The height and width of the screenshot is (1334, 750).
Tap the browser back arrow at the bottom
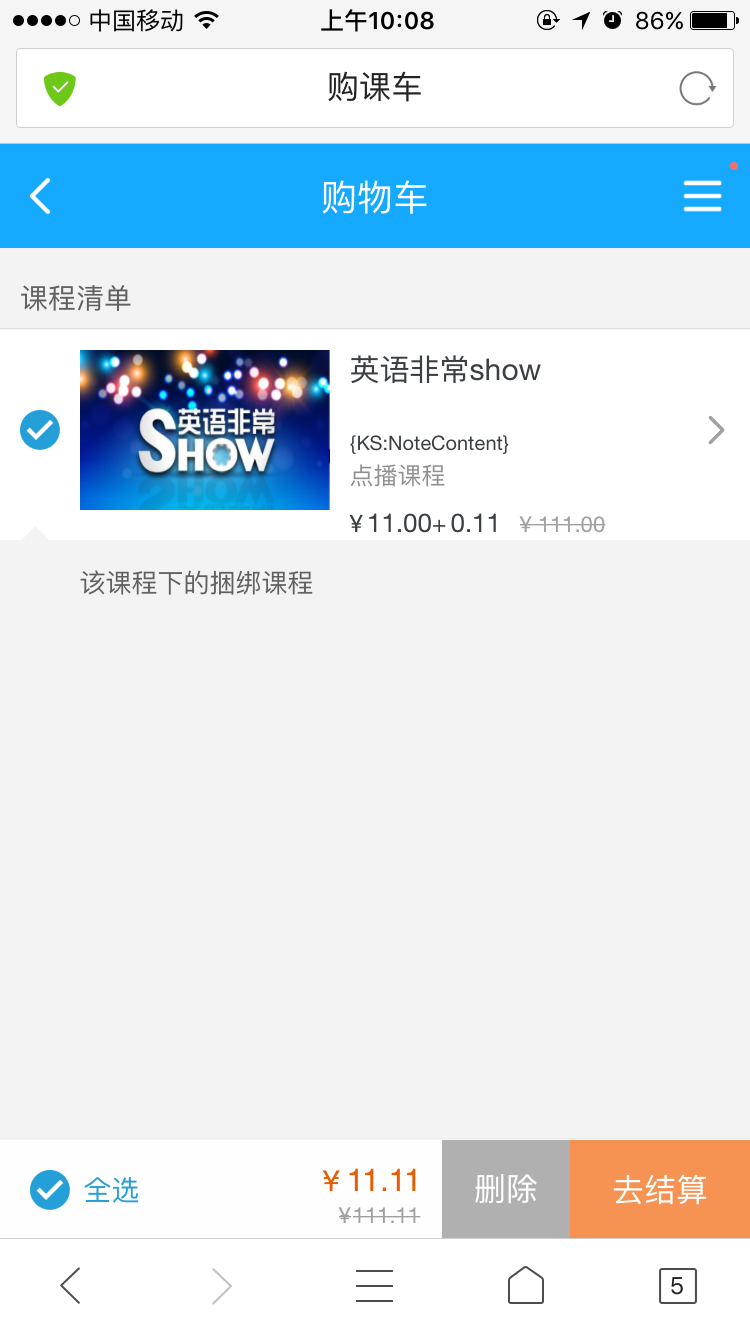click(70, 1285)
